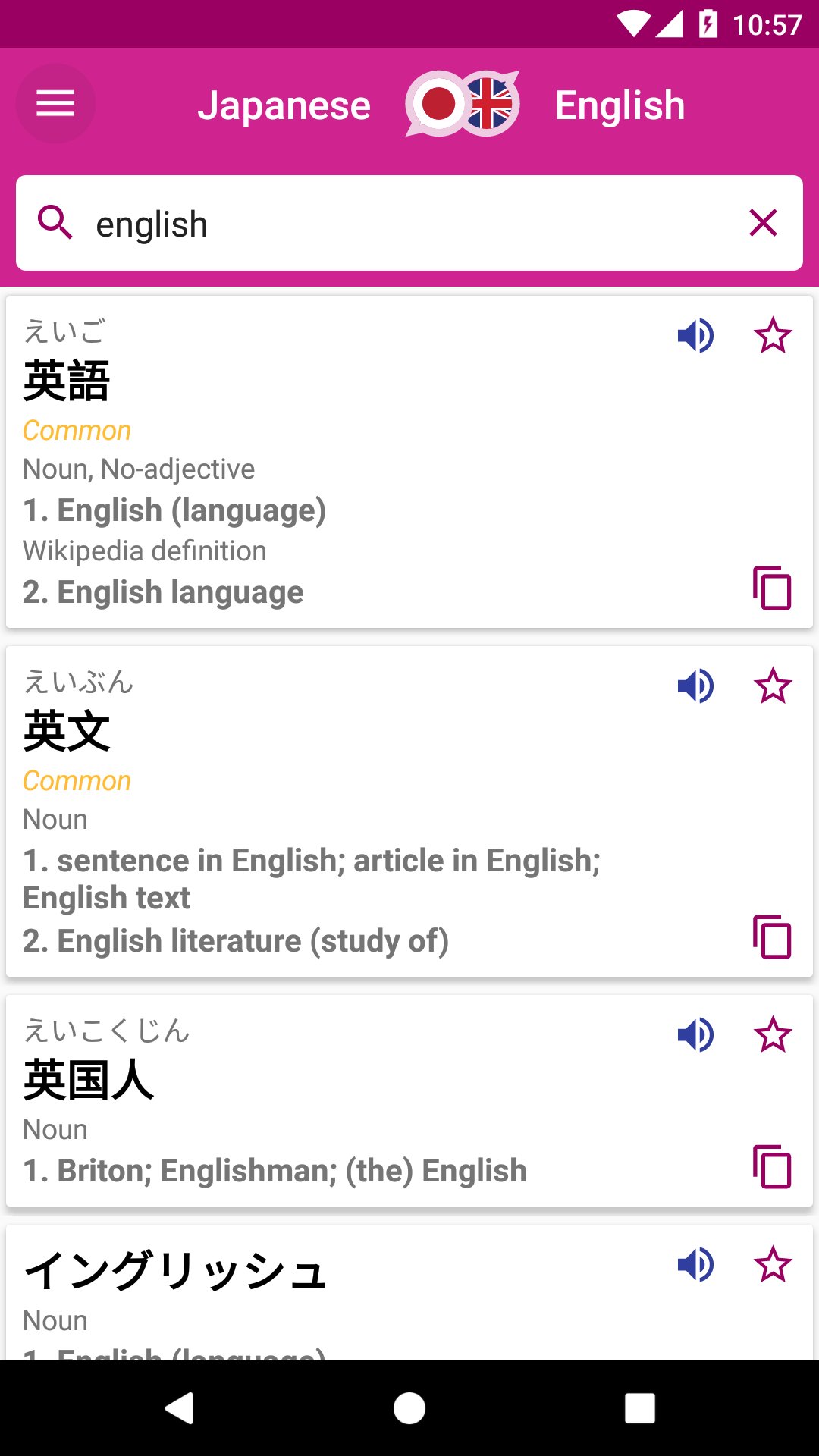819x1456 pixels.
Task: Favorite the 英国人 entry
Action: point(773,1034)
